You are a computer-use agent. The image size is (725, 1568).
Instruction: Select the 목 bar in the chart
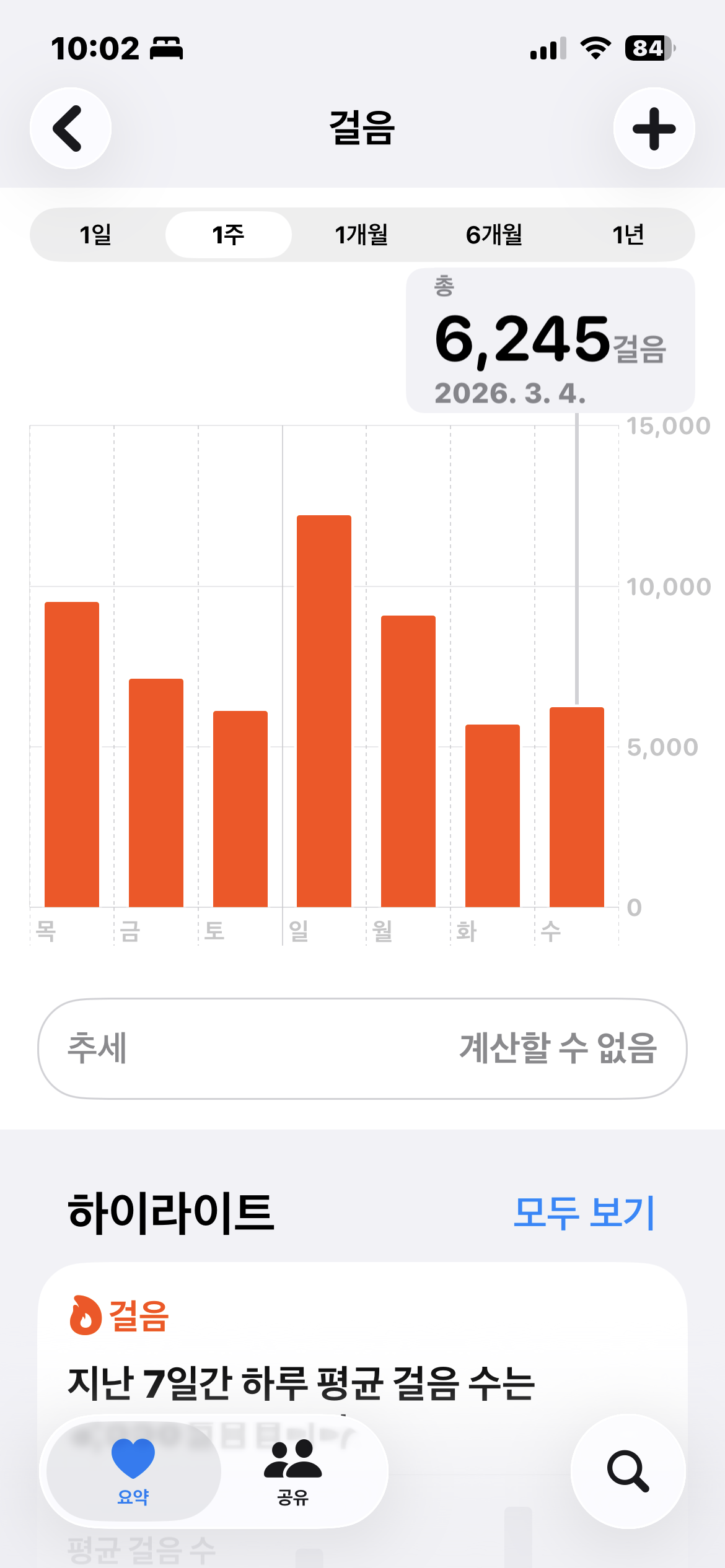point(72,754)
